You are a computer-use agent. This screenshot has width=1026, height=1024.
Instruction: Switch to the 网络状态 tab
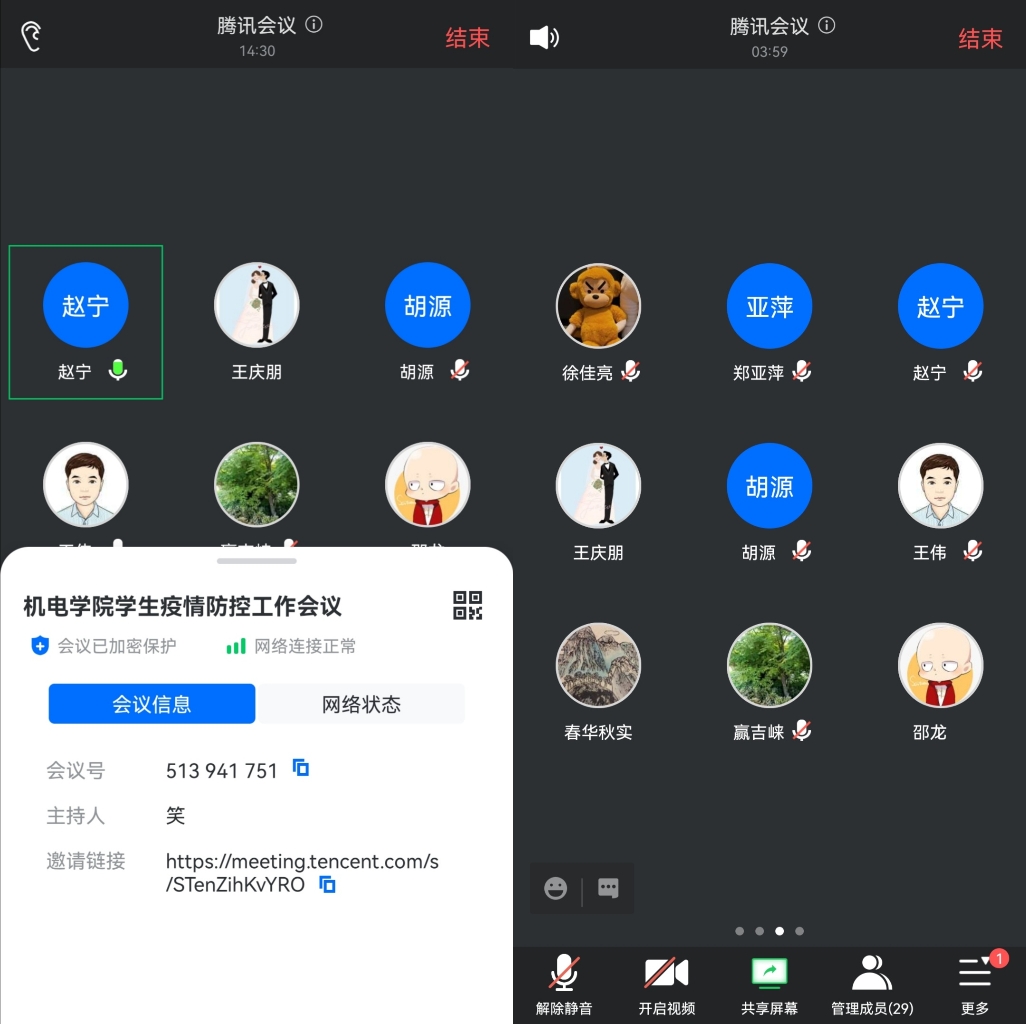(x=361, y=704)
